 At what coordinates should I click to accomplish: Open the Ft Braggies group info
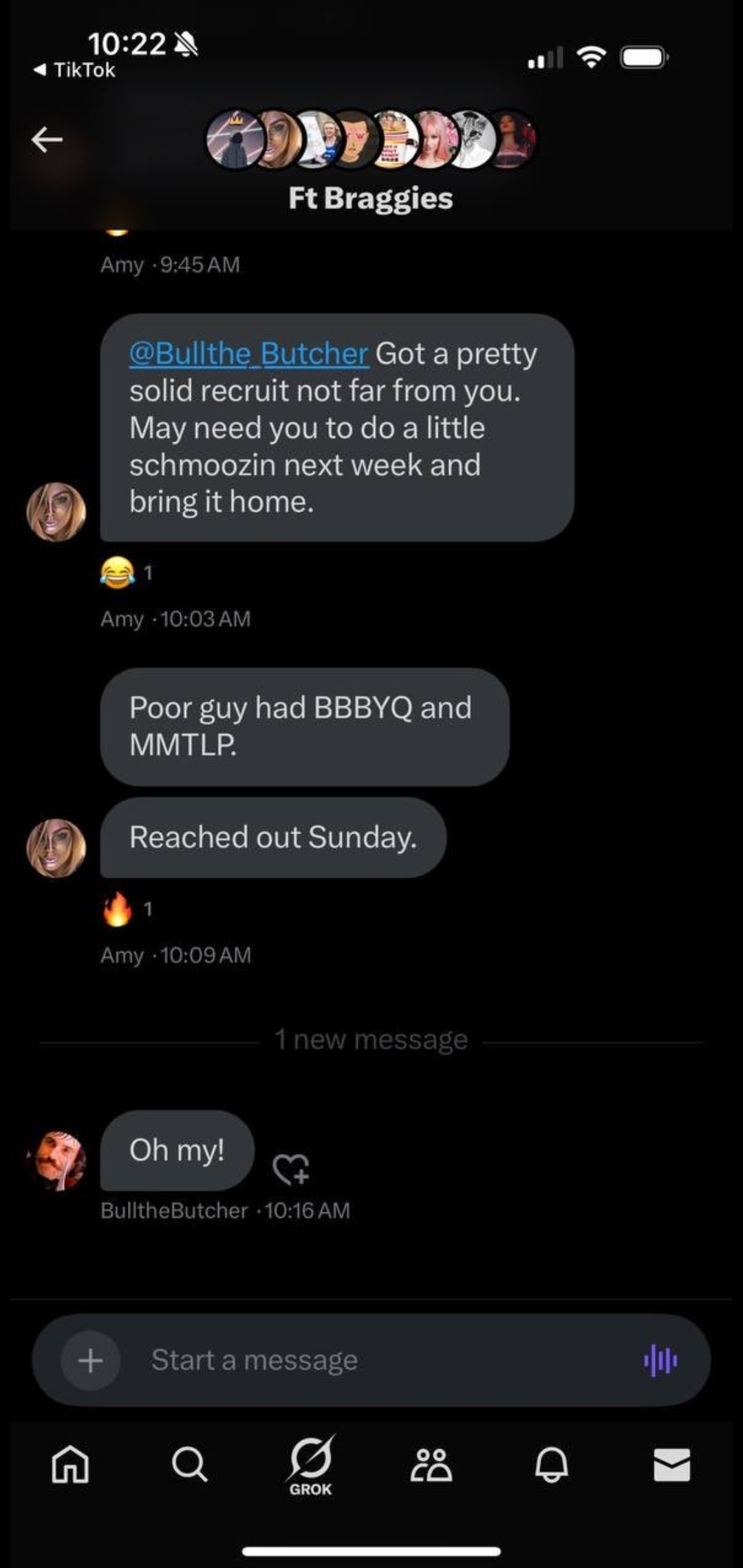371,197
